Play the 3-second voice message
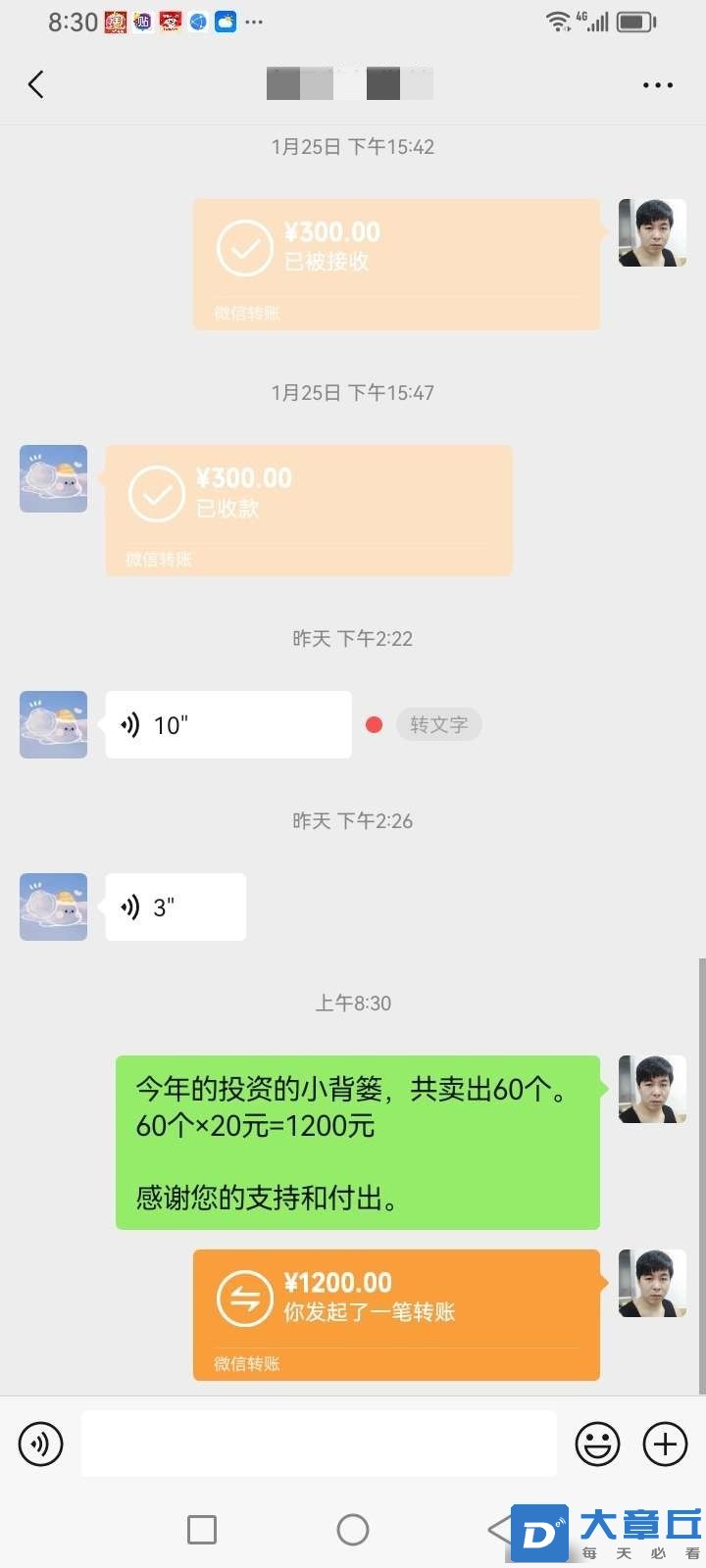The height and width of the screenshot is (1568, 706). coord(176,907)
